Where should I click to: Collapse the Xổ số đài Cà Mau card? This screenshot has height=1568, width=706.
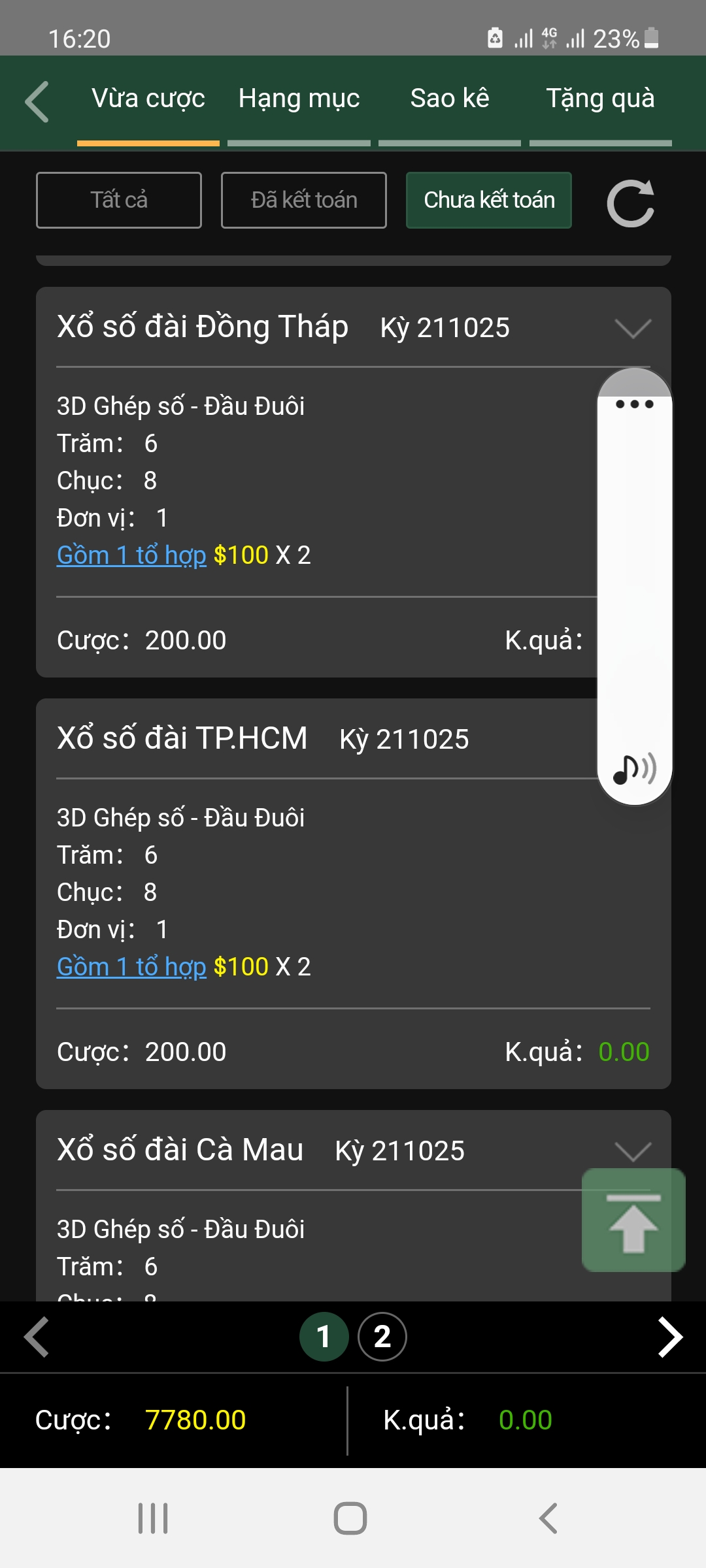tap(633, 1151)
